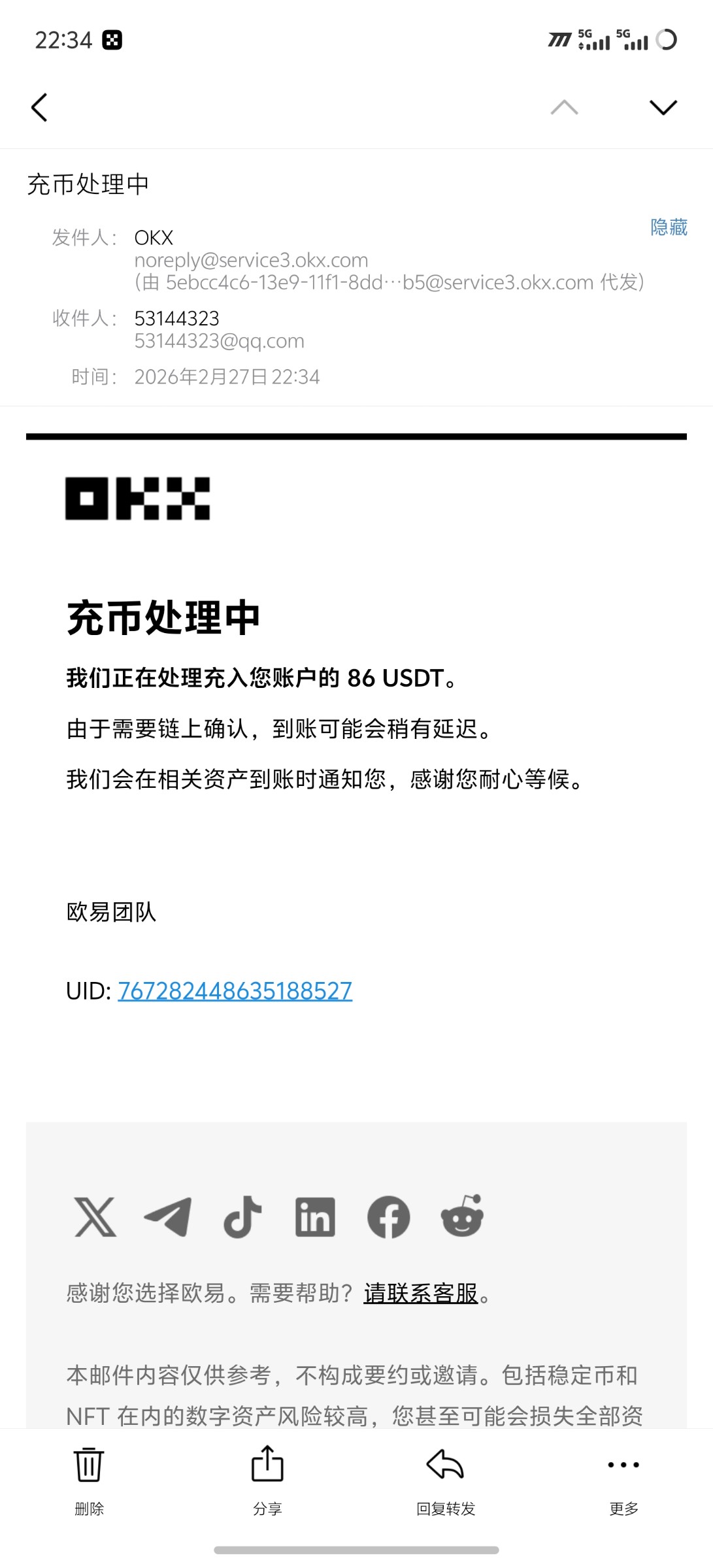Open the UID number link

coord(235,991)
